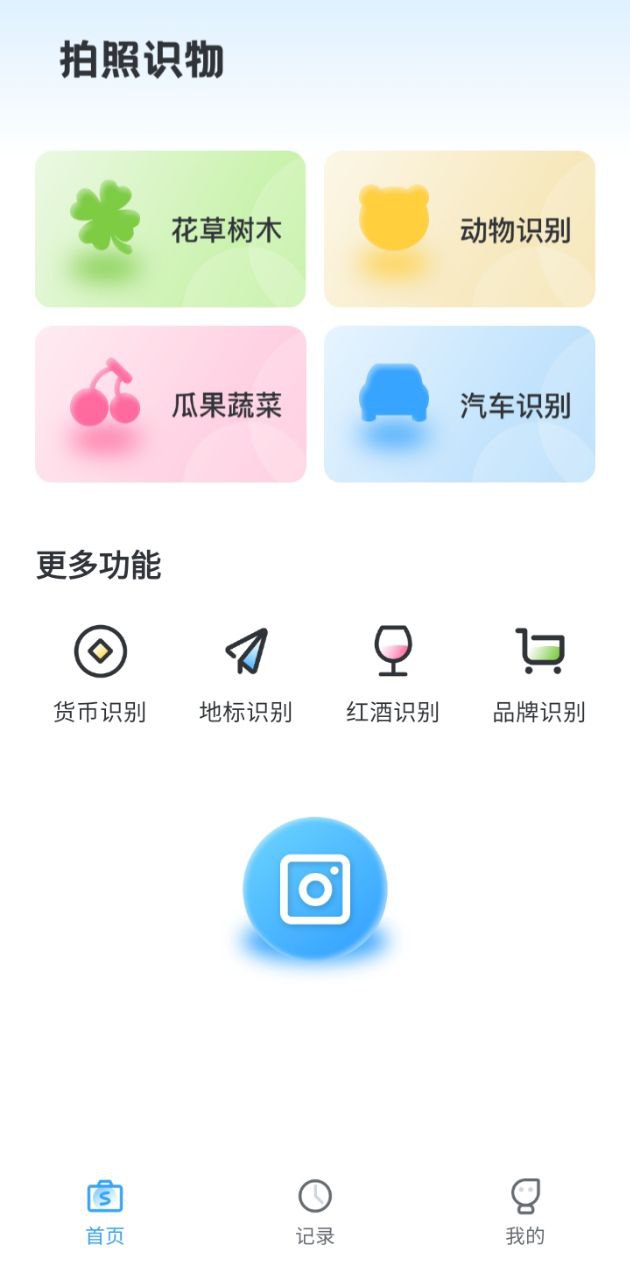Open 地标识别 landmark recognition

pyautogui.click(x=246, y=673)
